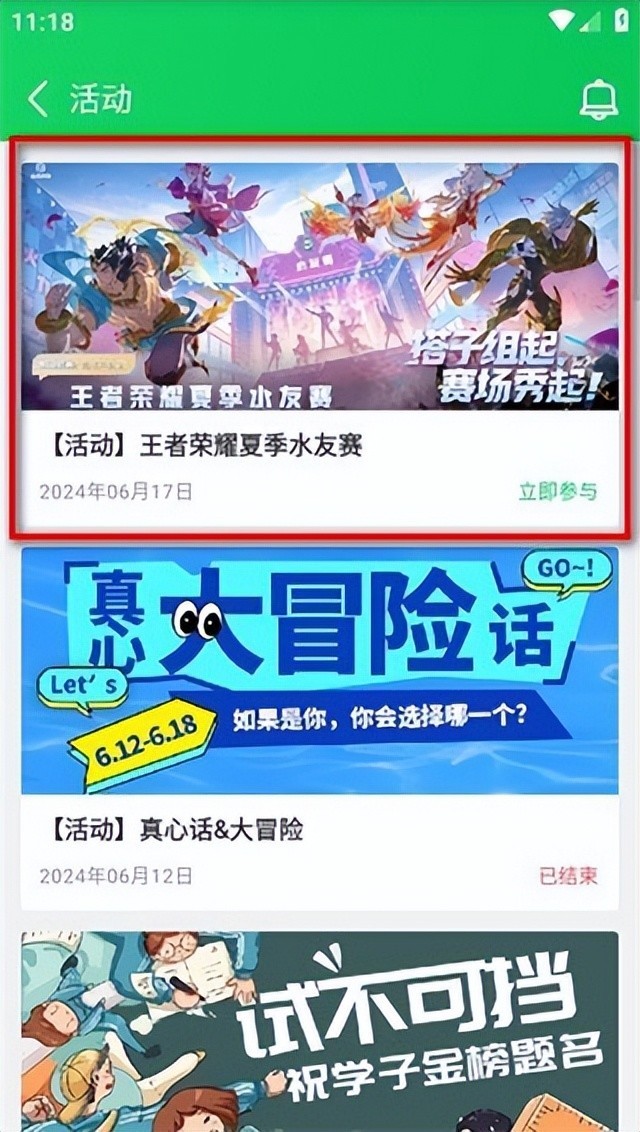Open the notifications bell
This screenshot has width=640, height=1132.
pyautogui.click(x=598, y=100)
